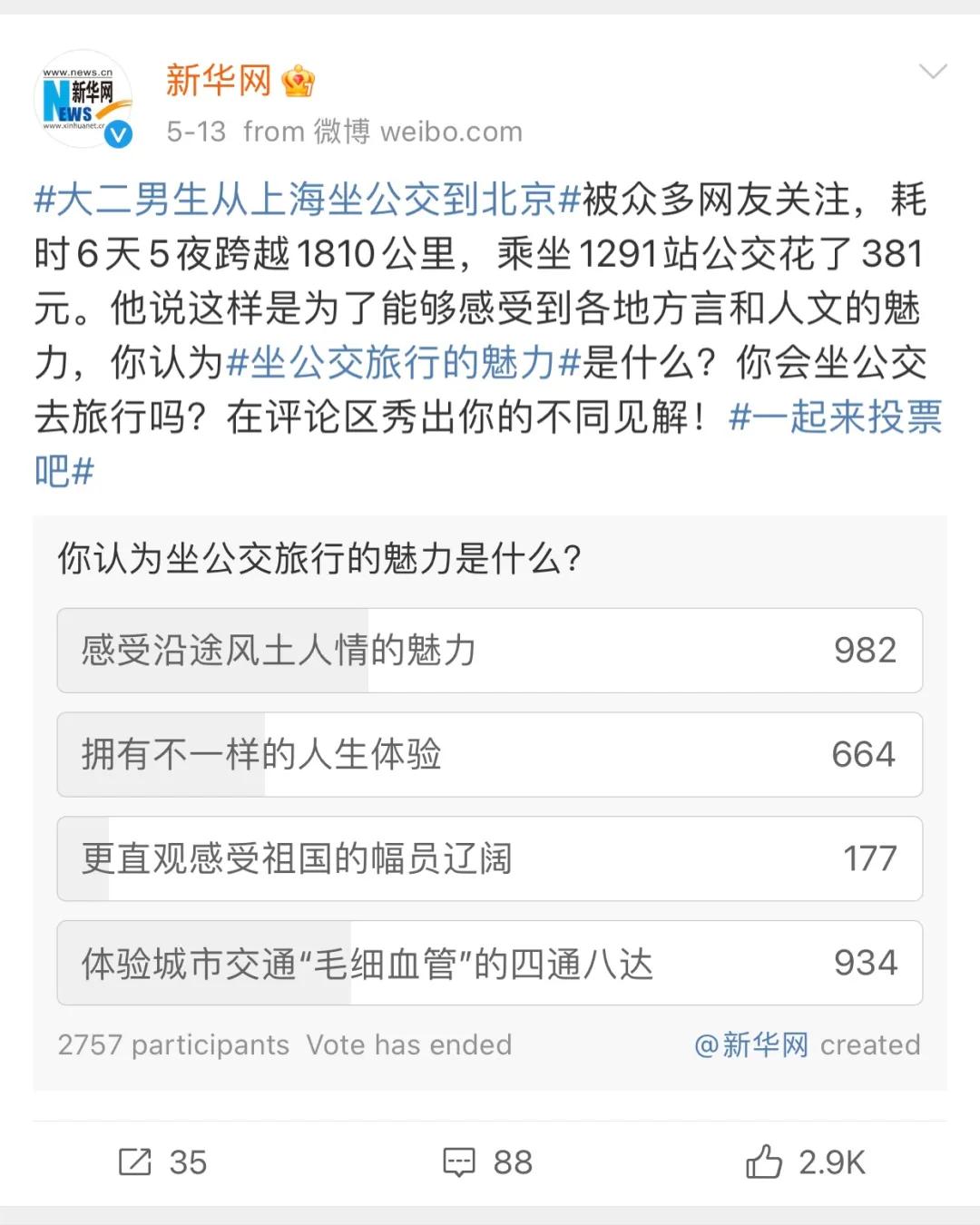980x1225 pixels.
Task: Select poll option 感受沿途风土人情的魅力
Action: point(490,651)
